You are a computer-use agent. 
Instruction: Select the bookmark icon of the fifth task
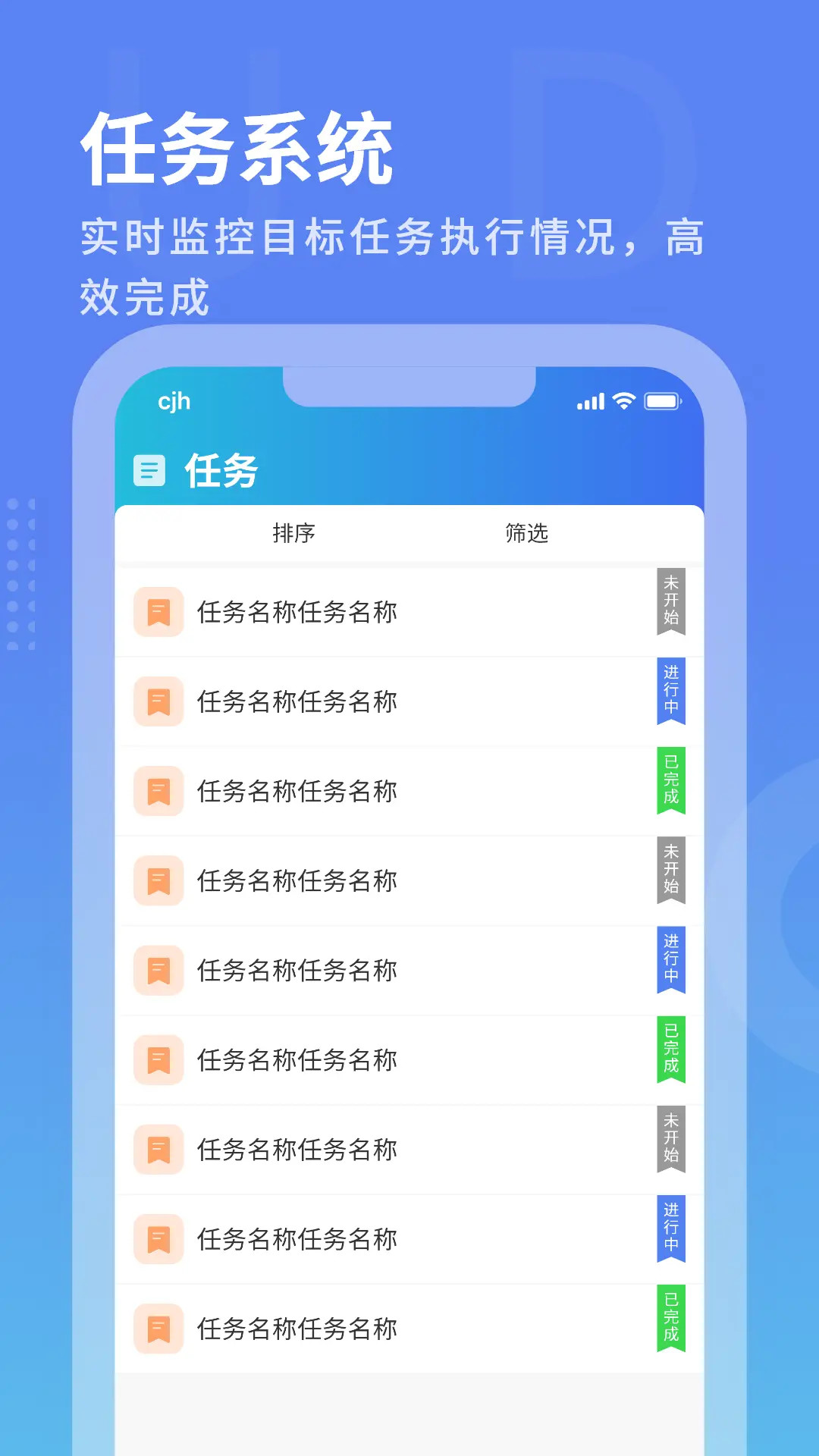point(158,970)
